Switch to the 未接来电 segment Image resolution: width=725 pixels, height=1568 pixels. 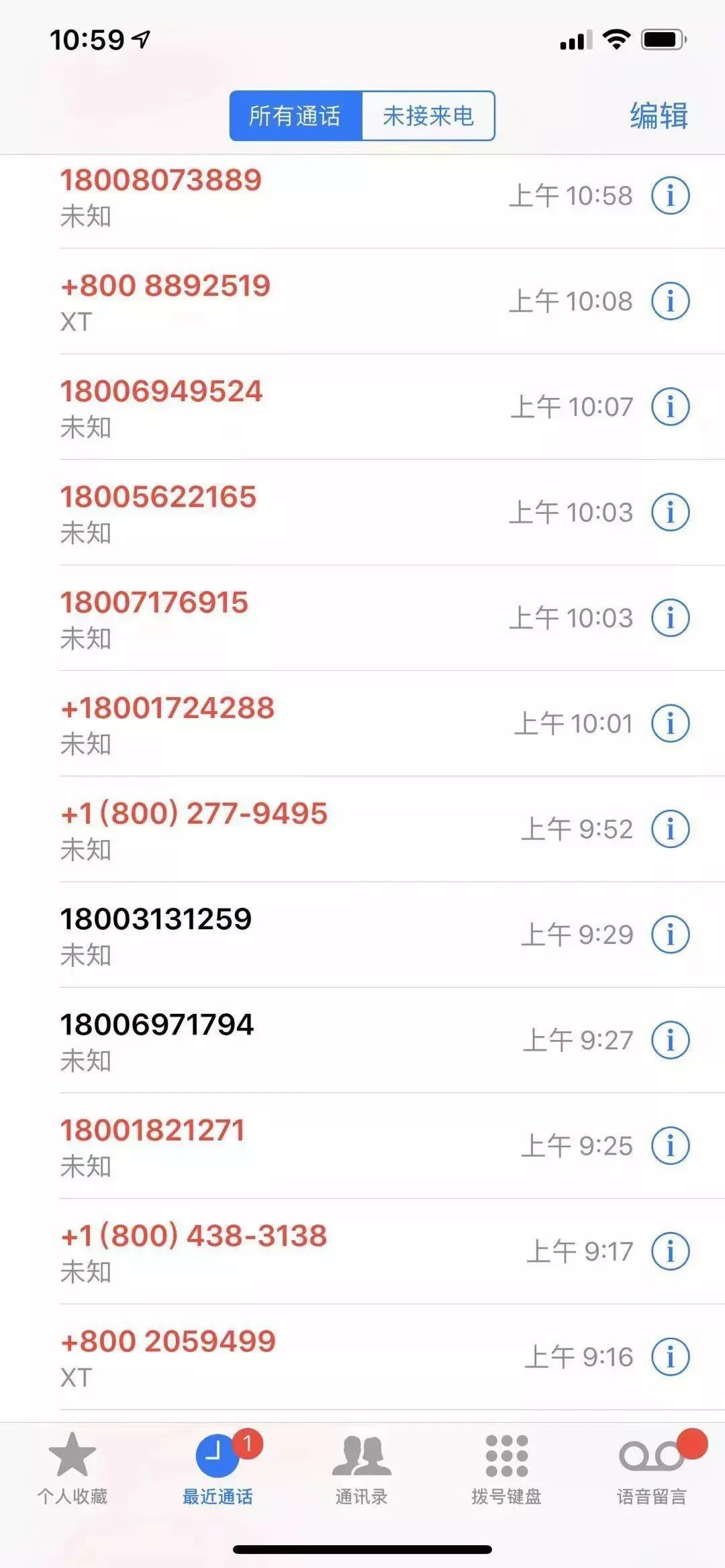428,116
